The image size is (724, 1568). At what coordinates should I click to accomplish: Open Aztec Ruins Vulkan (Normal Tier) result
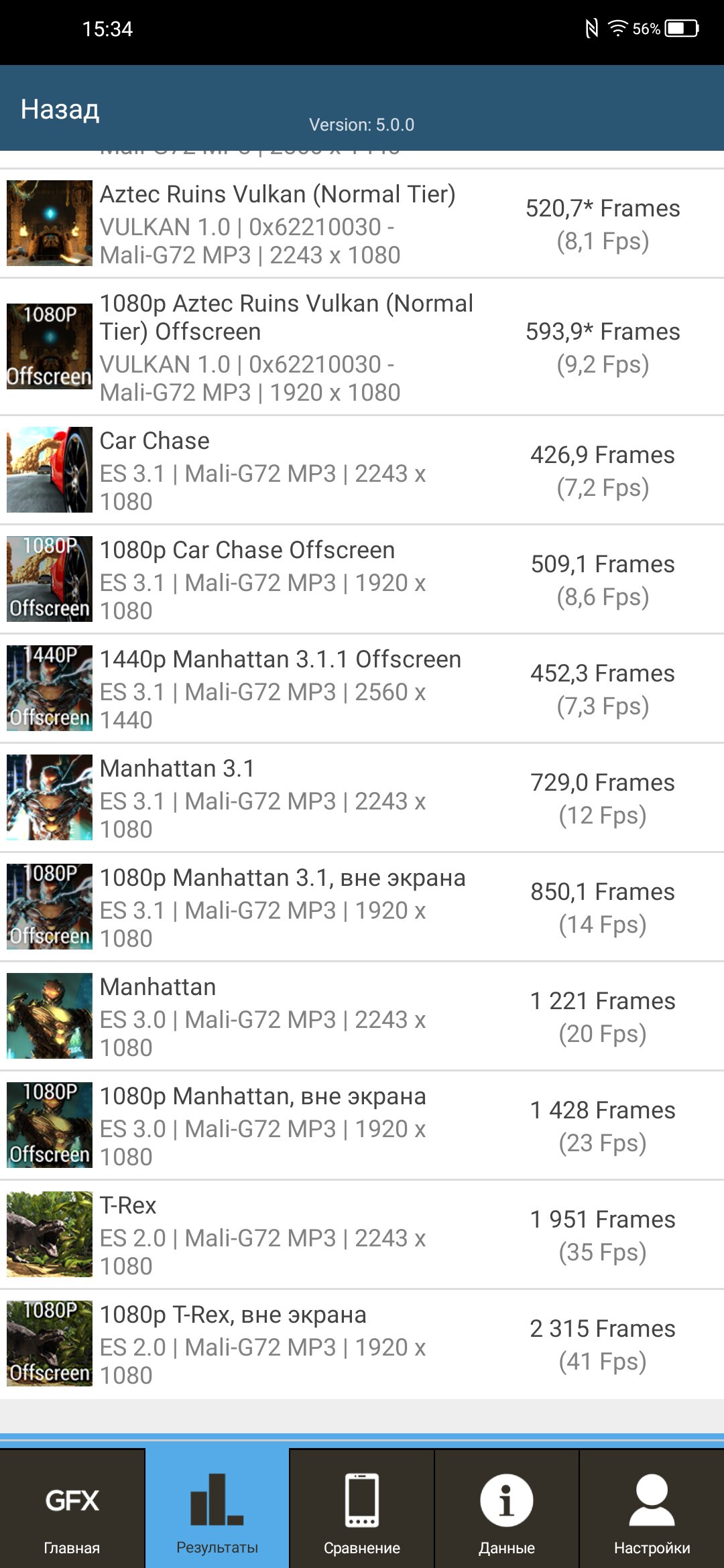(x=362, y=223)
